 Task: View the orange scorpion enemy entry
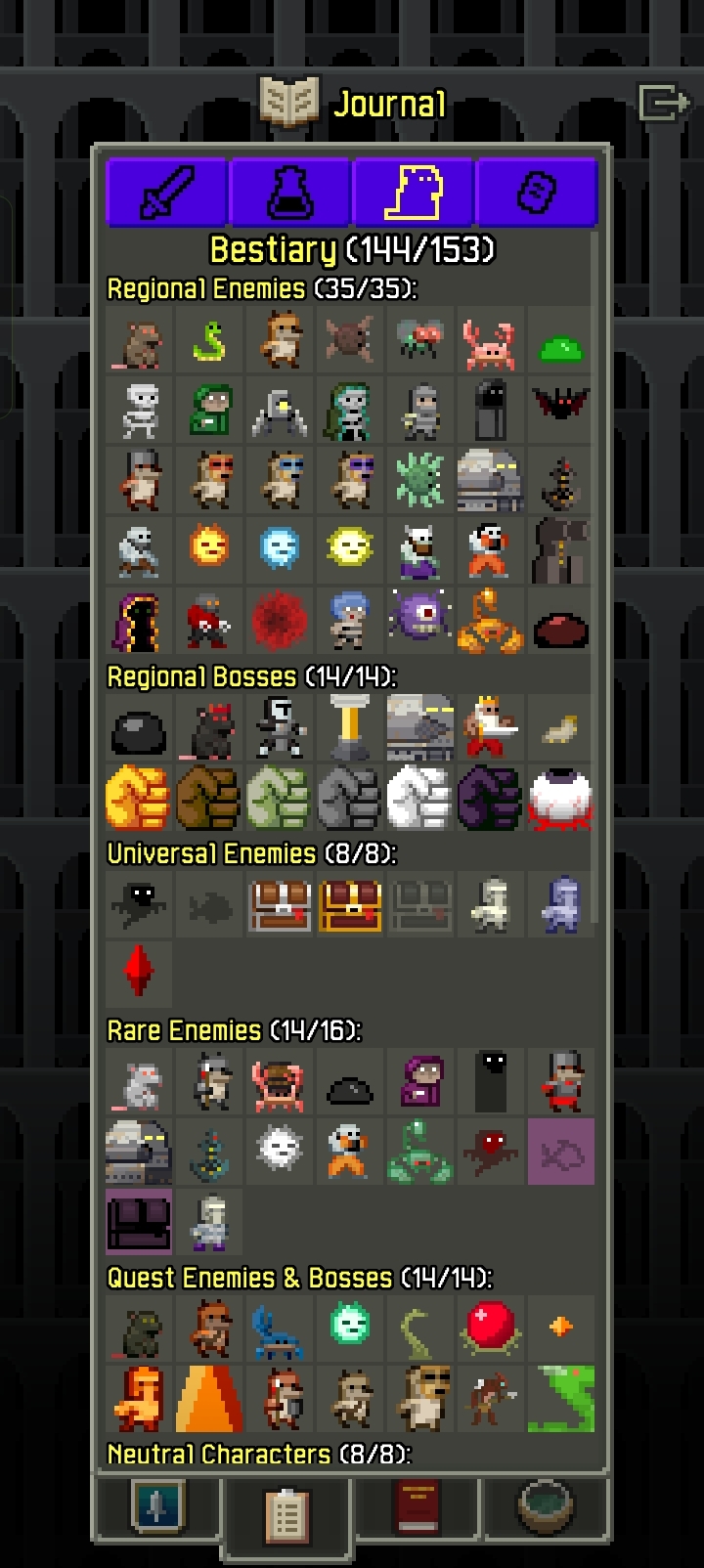tap(490, 622)
